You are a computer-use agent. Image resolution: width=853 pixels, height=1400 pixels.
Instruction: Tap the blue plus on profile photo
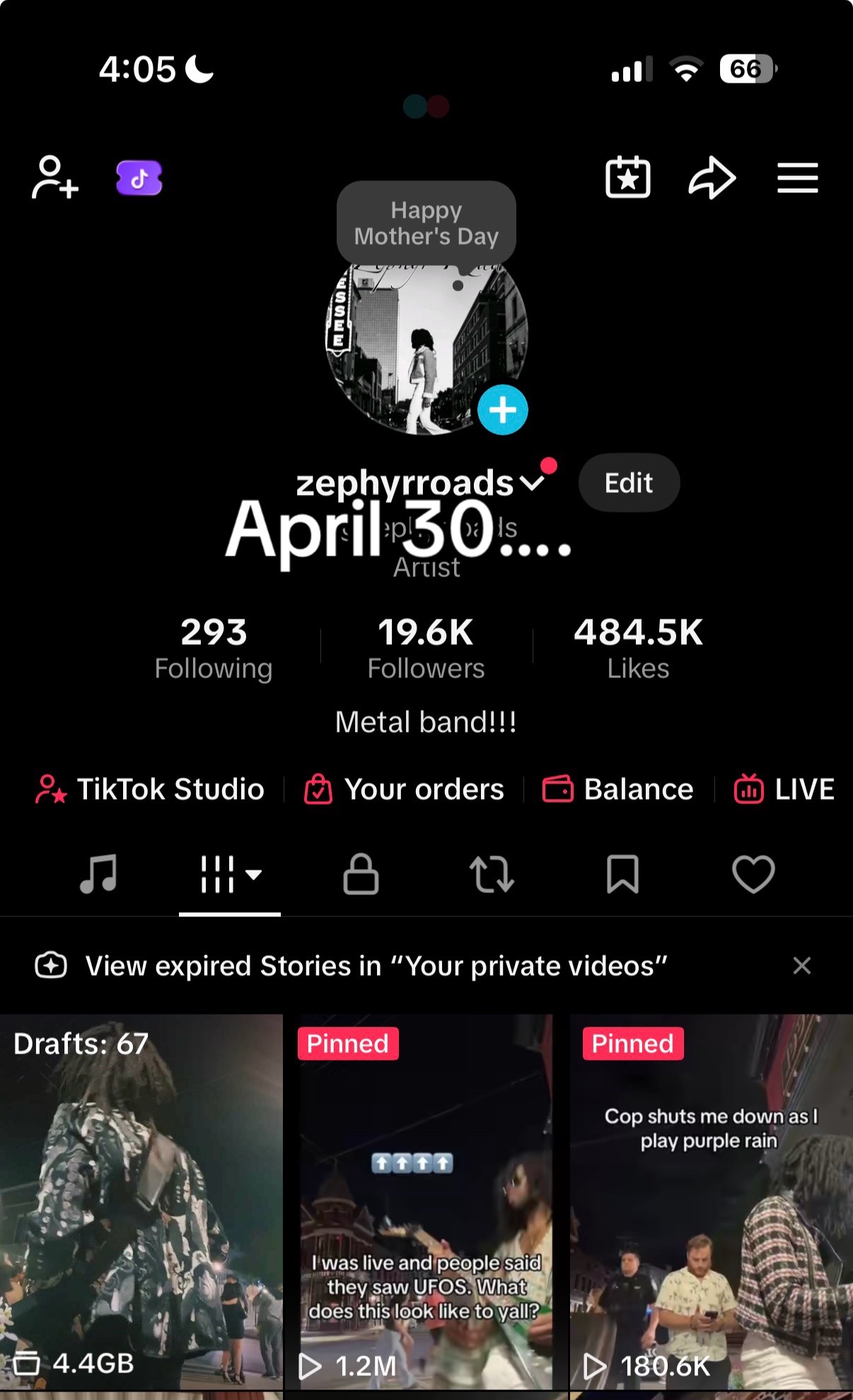coord(502,409)
